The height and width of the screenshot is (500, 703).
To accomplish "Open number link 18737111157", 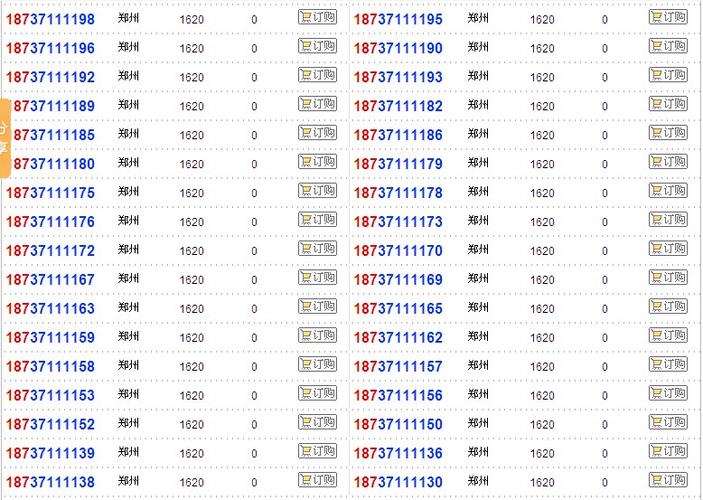I will pyautogui.click(x=398, y=367).
